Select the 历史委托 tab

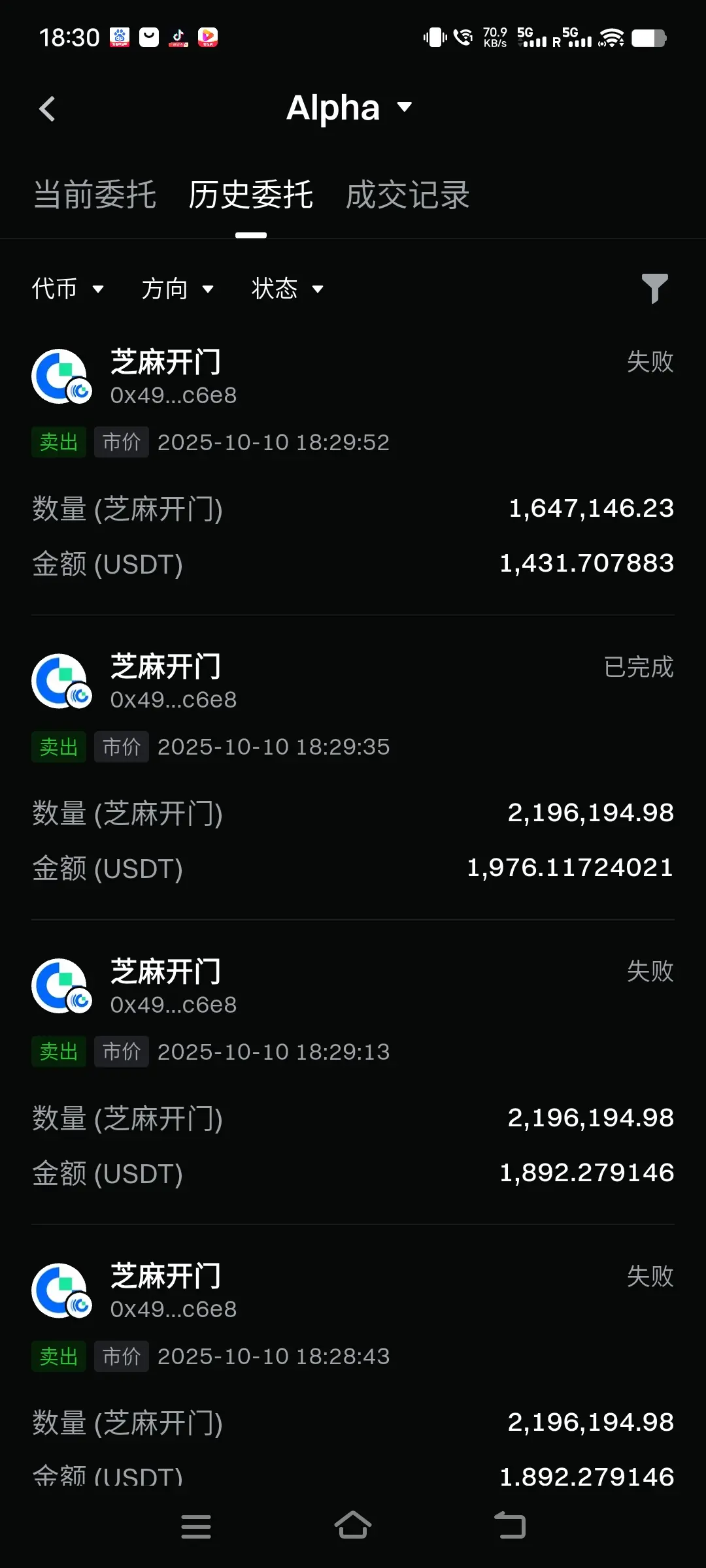(x=251, y=195)
